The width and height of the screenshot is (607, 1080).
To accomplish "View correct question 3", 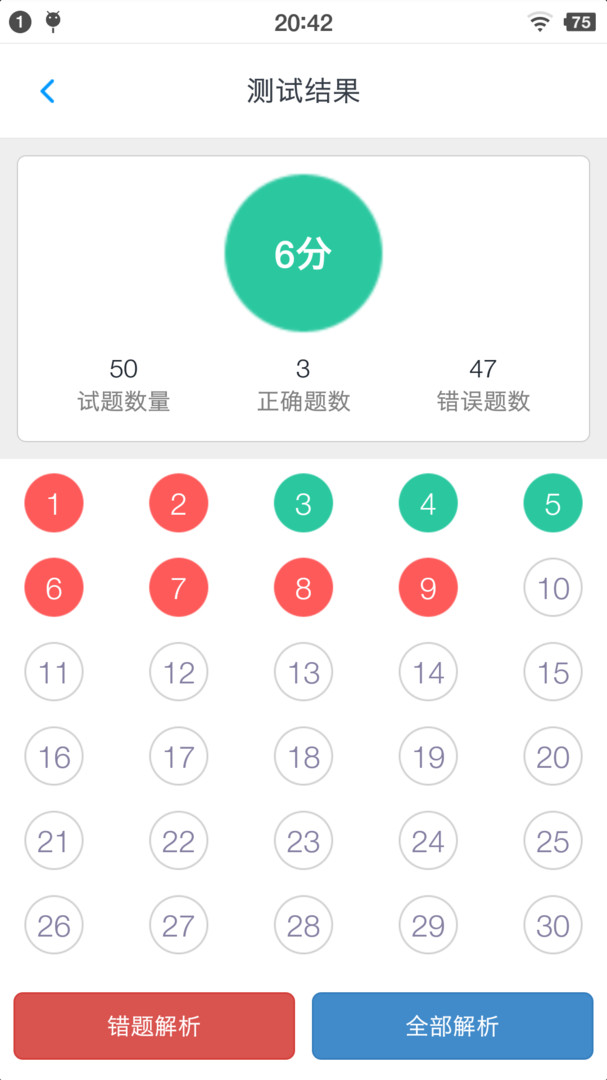I will (x=303, y=503).
